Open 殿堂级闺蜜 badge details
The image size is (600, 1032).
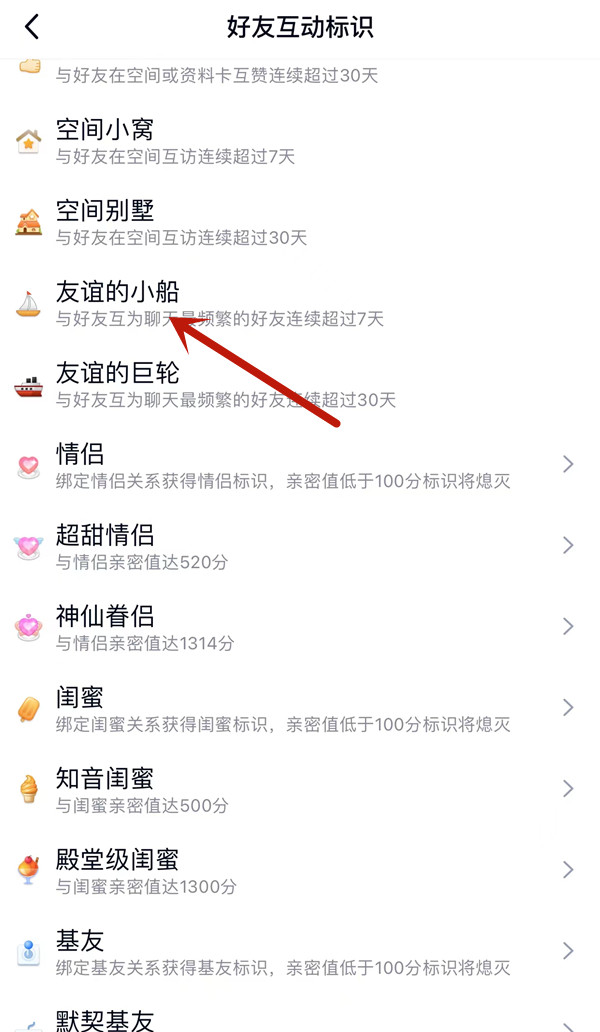[x=300, y=870]
